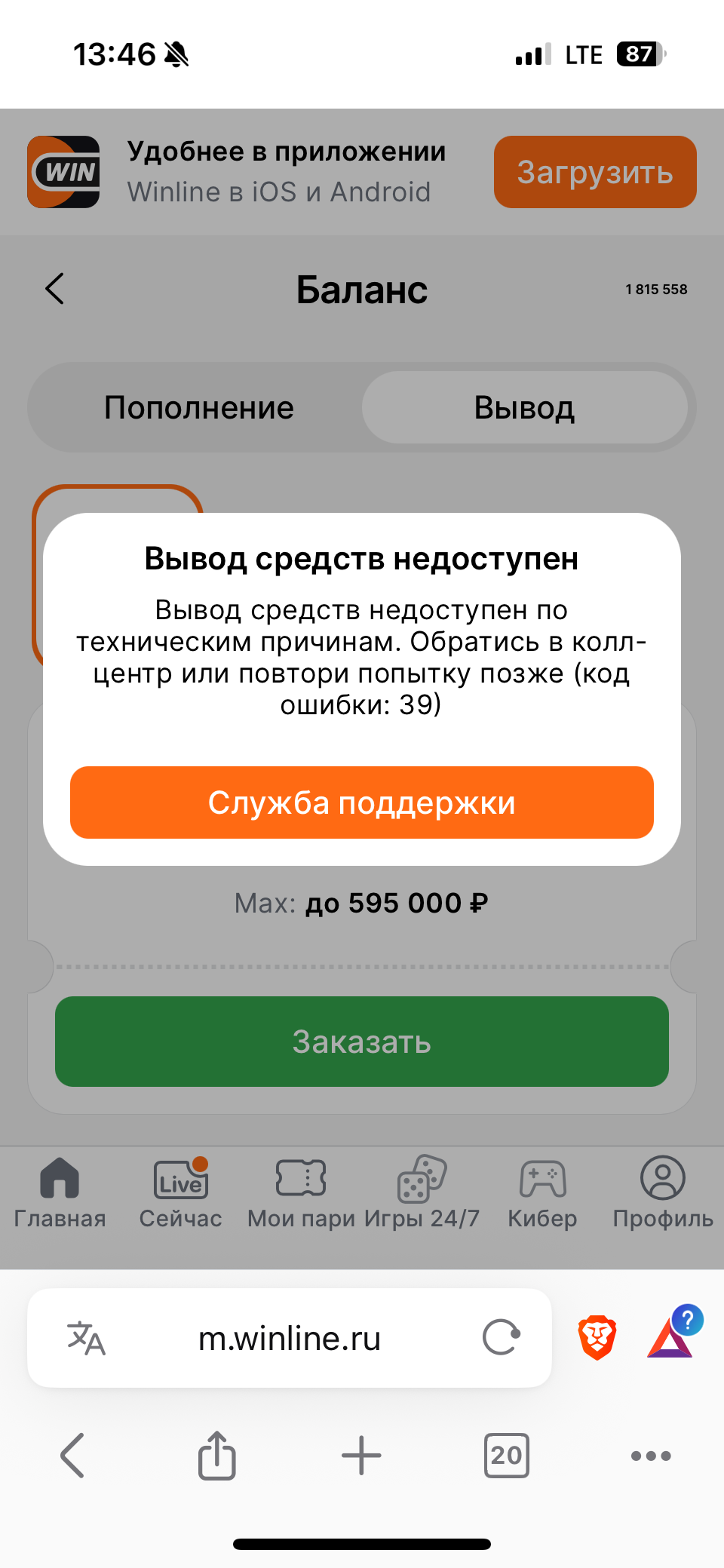Open the page translation icon
This screenshot has width=724, height=1568.
(86, 1338)
